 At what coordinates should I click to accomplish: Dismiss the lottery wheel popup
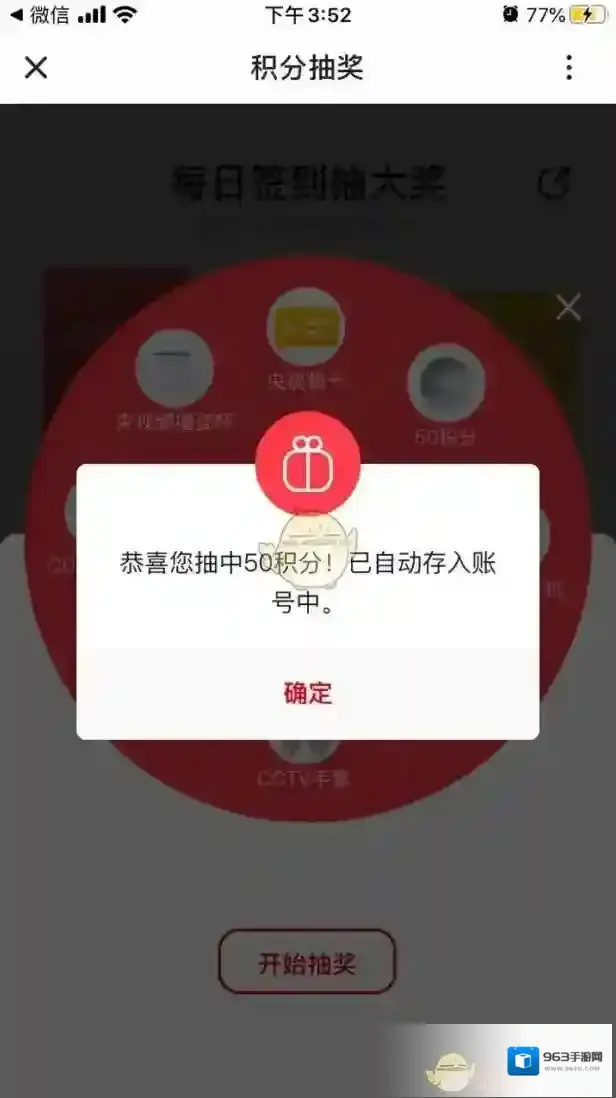pos(568,307)
